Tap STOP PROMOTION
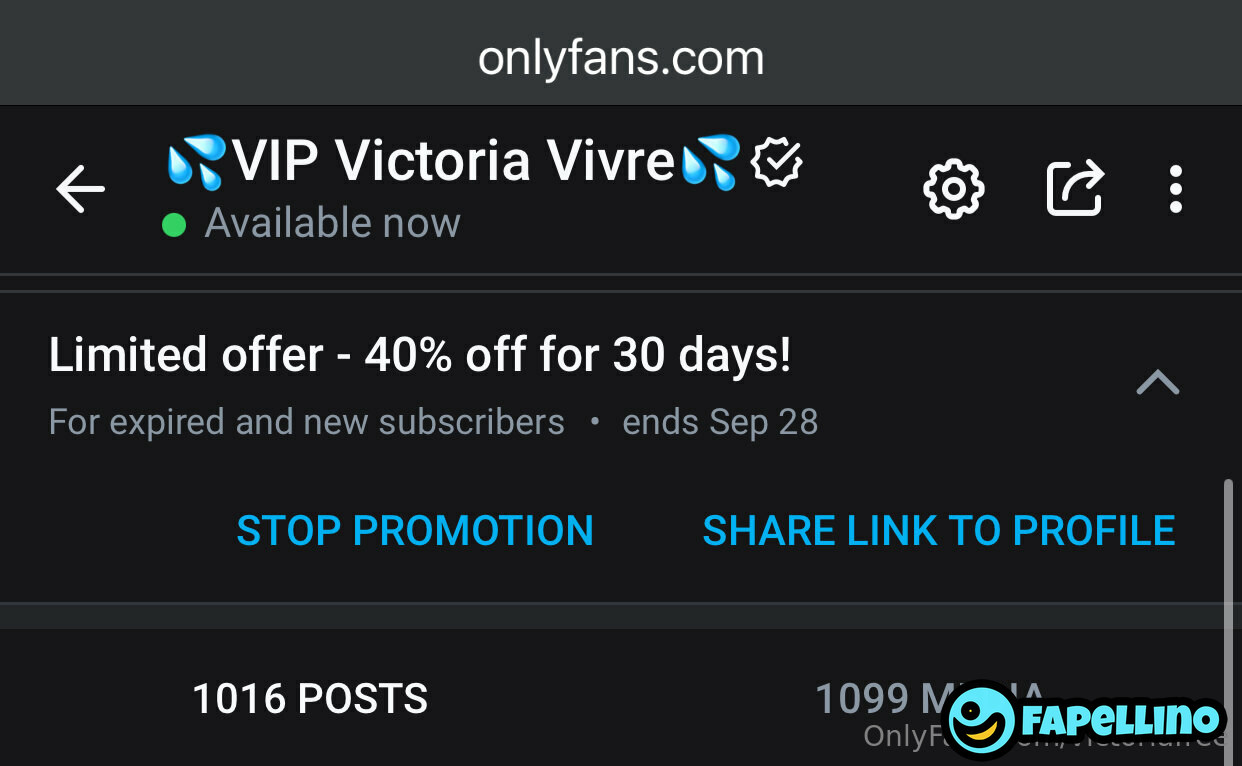Image resolution: width=1242 pixels, height=766 pixels. [x=415, y=530]
